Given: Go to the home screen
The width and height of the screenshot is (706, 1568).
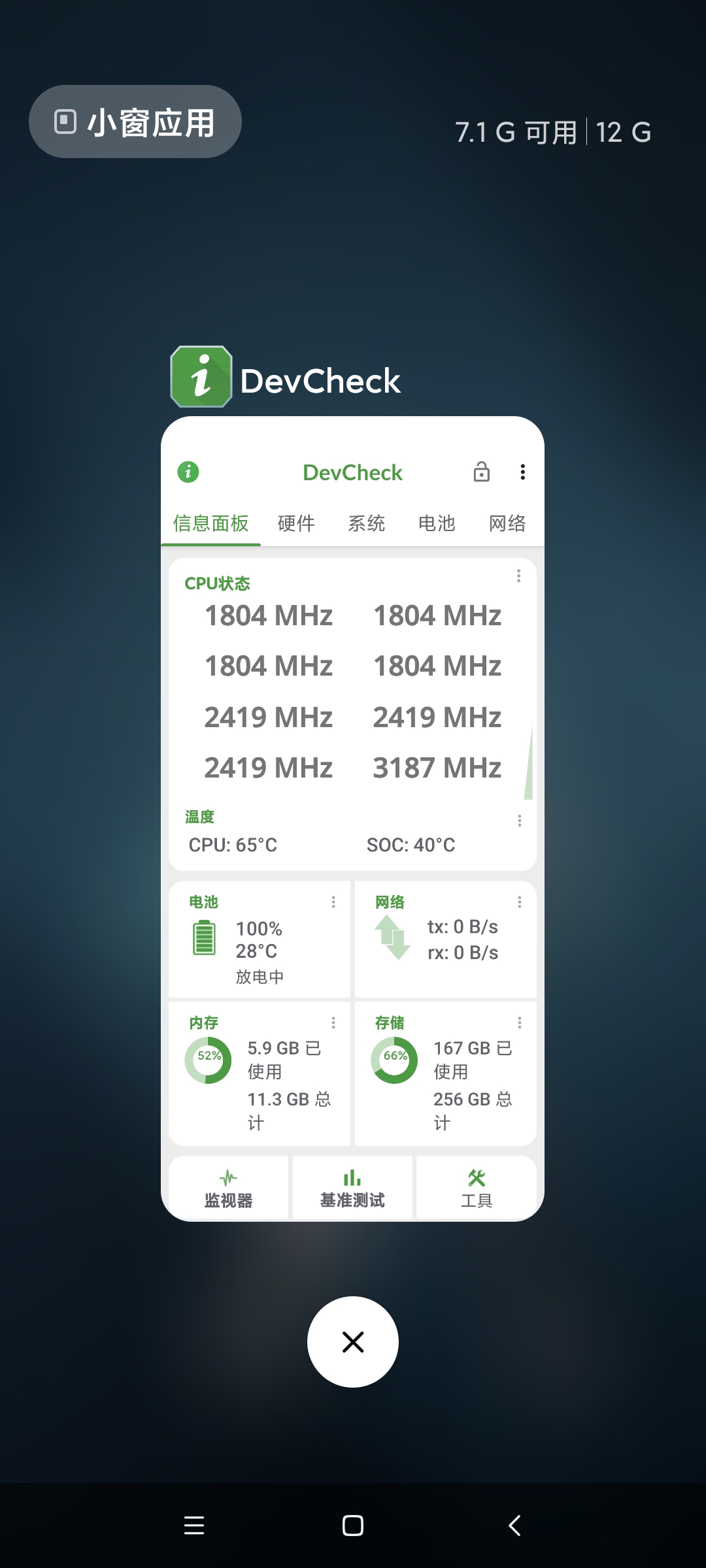Looking at the screenshot, I should point(353,1526).
